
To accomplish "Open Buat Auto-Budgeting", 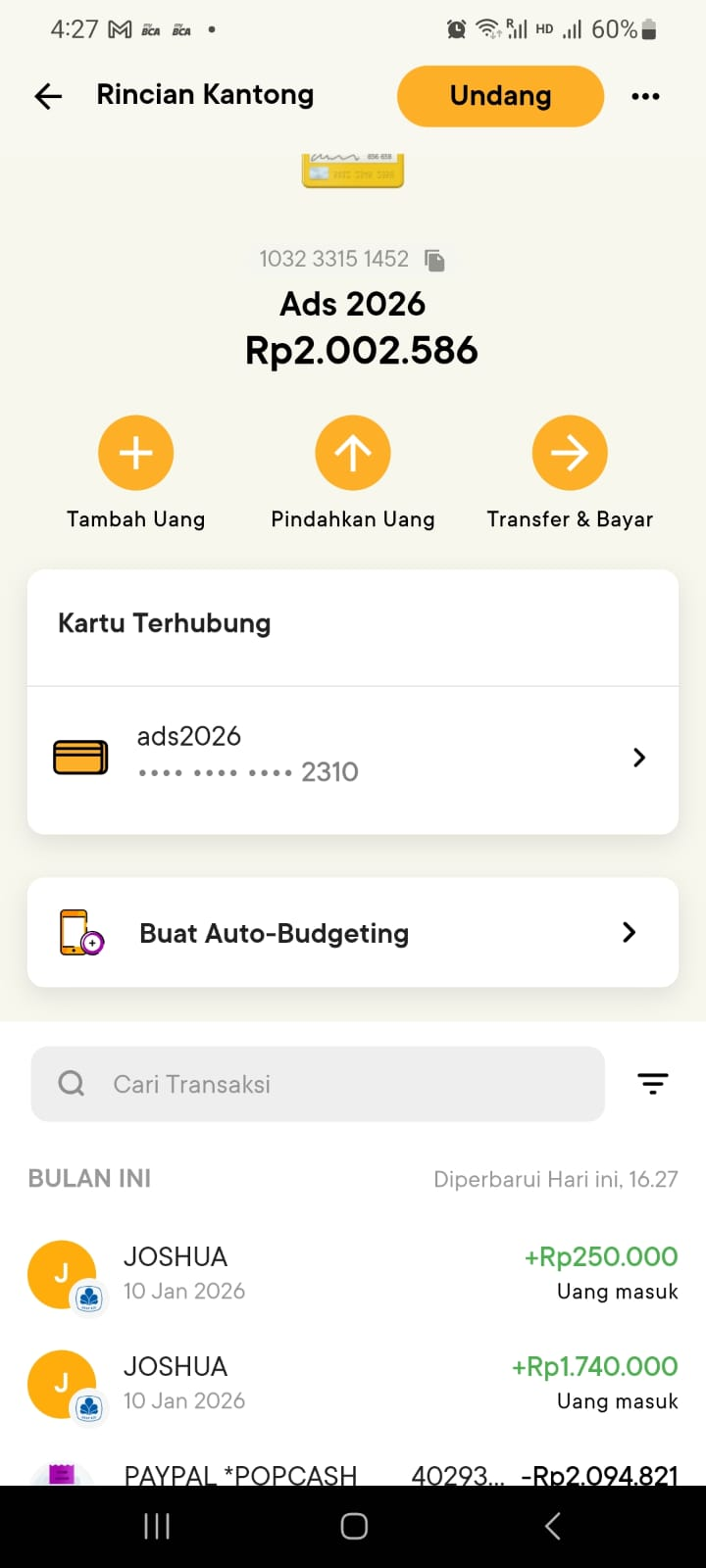I will (353, 932).
